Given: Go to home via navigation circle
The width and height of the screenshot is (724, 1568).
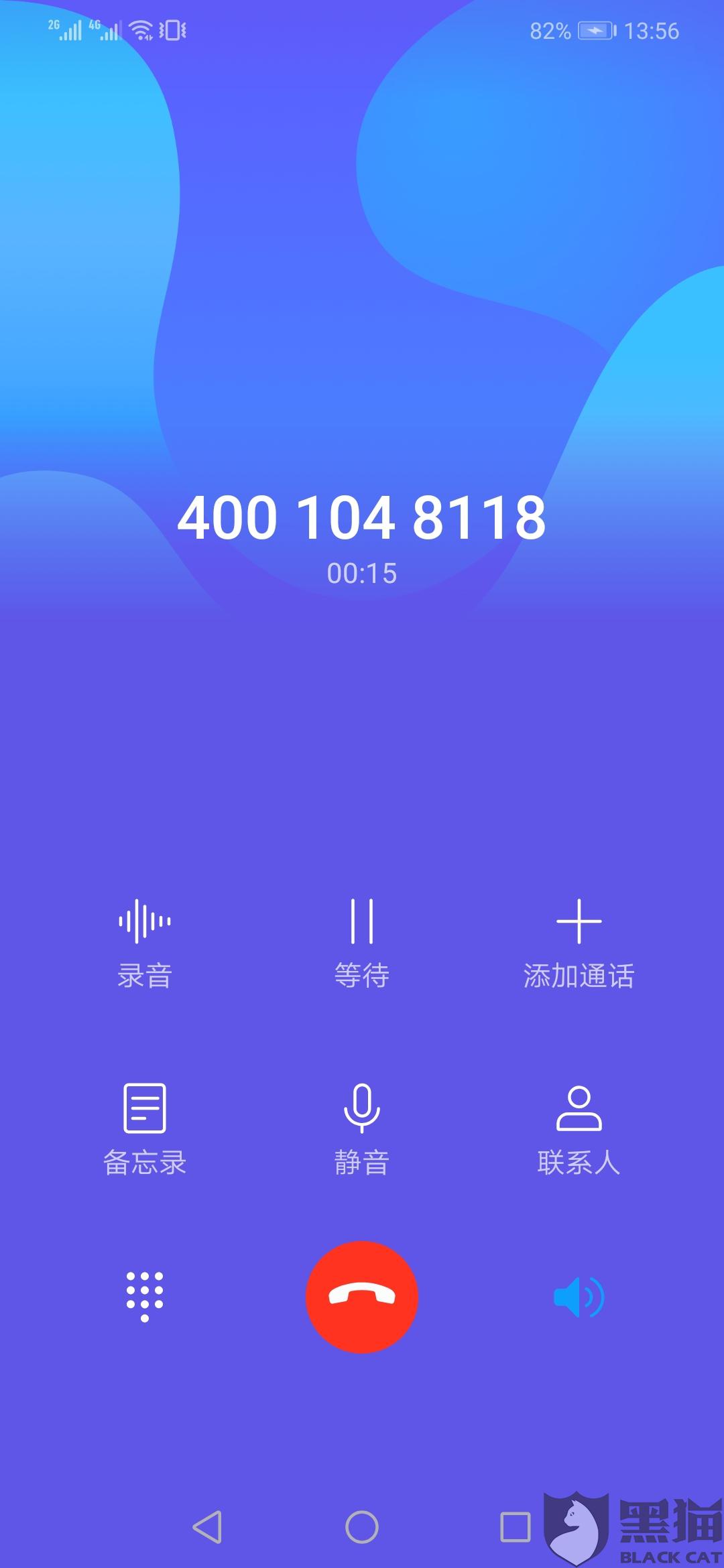Looking at the screenshot, I should point(362,1527).
